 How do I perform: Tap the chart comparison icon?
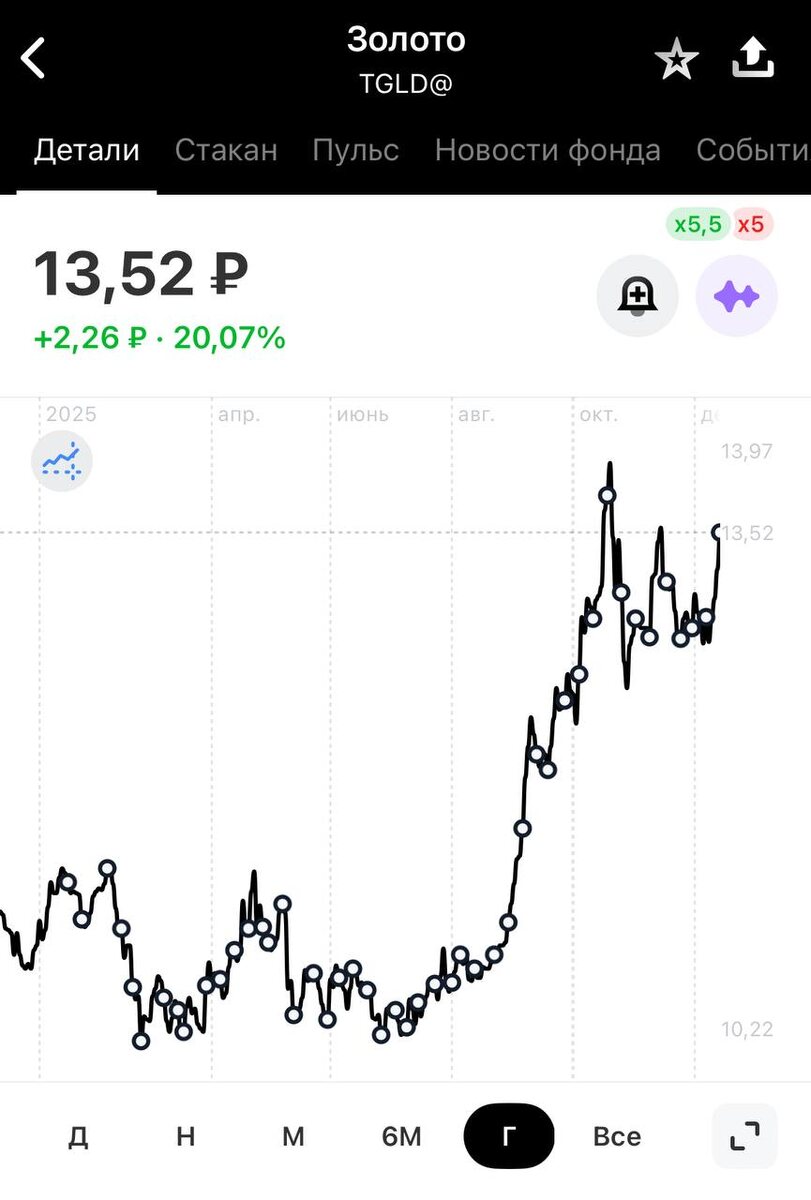coord(62,461)
